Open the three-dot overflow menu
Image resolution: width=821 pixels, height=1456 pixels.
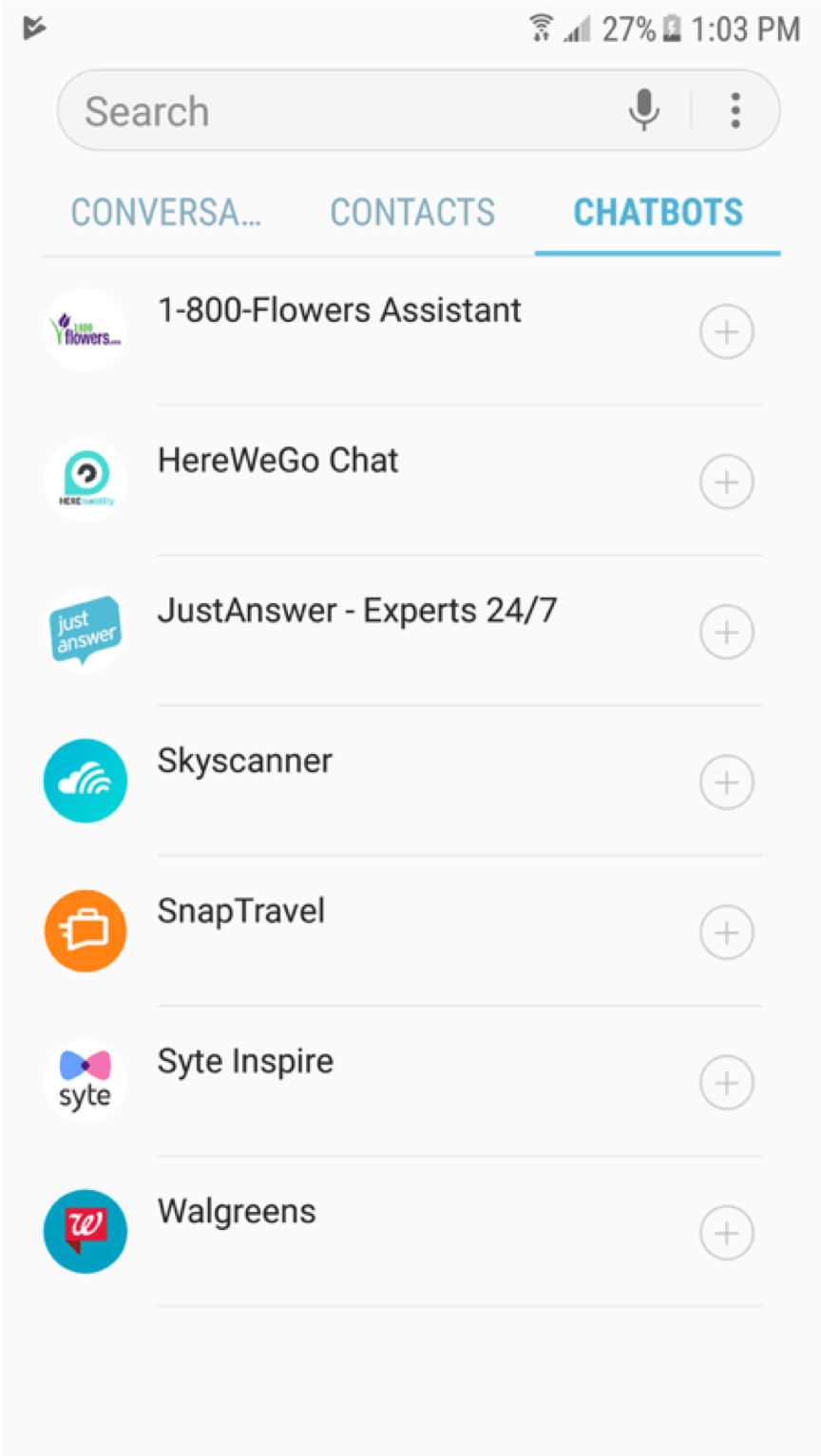click(735, 111)
